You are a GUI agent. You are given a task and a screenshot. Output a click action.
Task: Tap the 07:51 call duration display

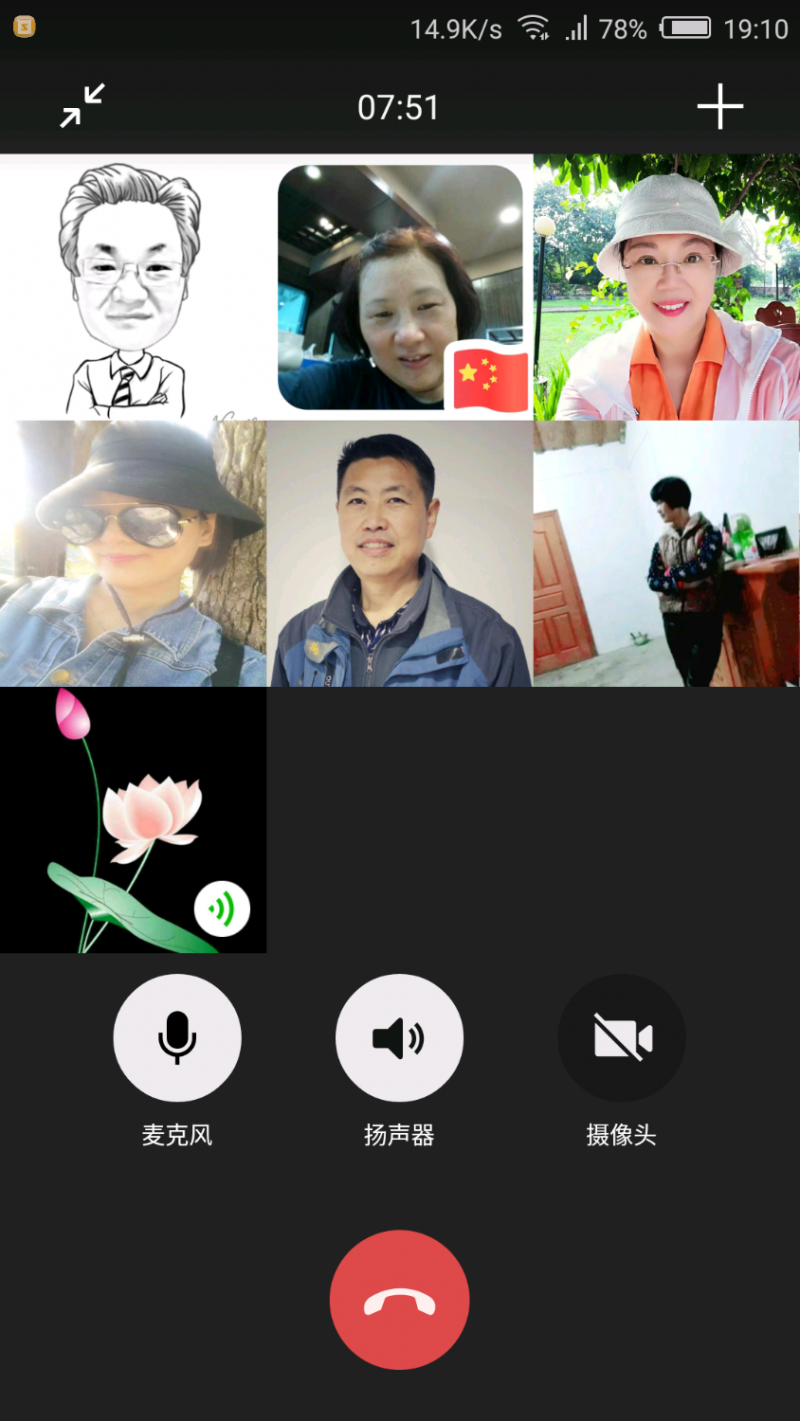coord(399,106)
